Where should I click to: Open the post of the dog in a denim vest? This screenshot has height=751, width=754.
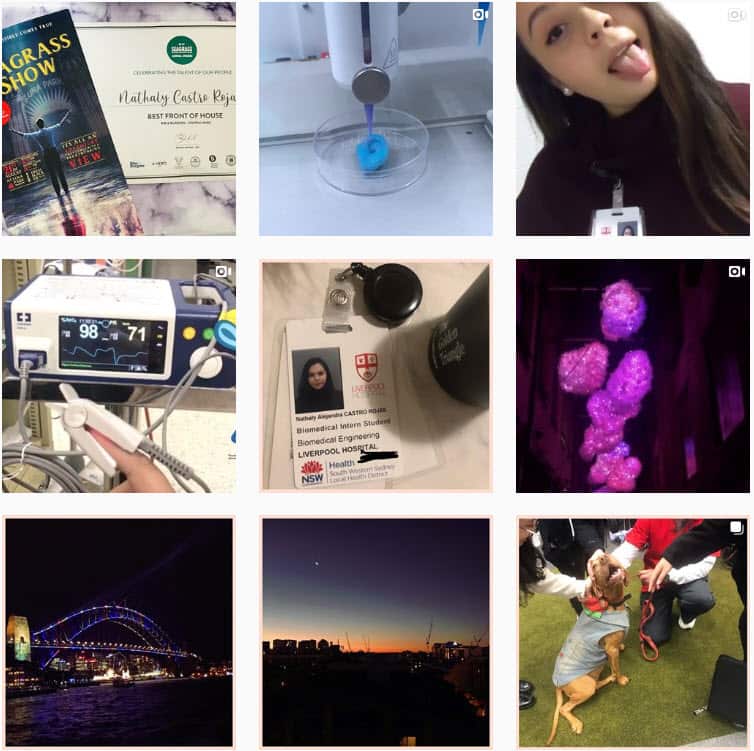(x=632, y=632)
